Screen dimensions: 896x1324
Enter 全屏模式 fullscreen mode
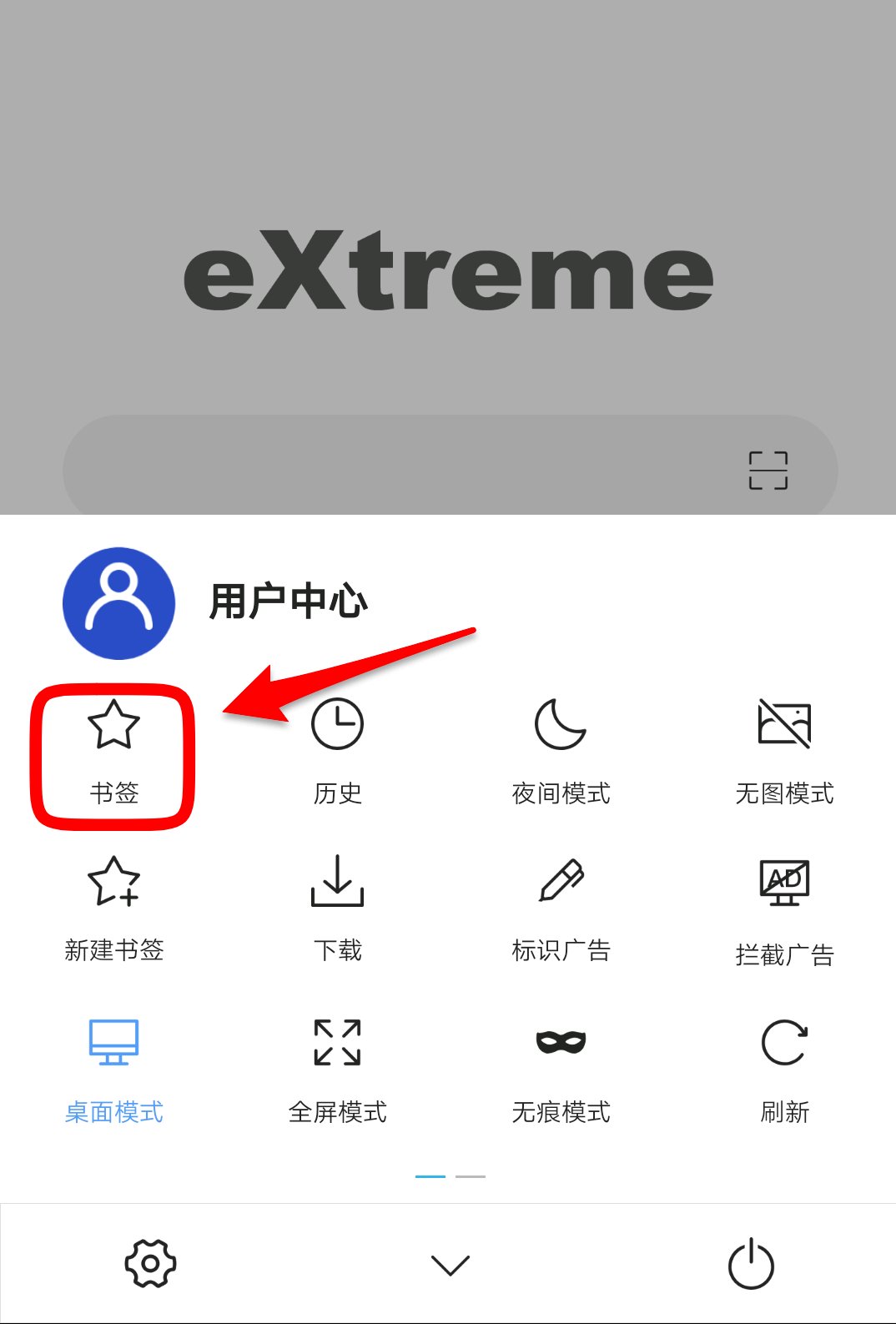(337, 1070)
